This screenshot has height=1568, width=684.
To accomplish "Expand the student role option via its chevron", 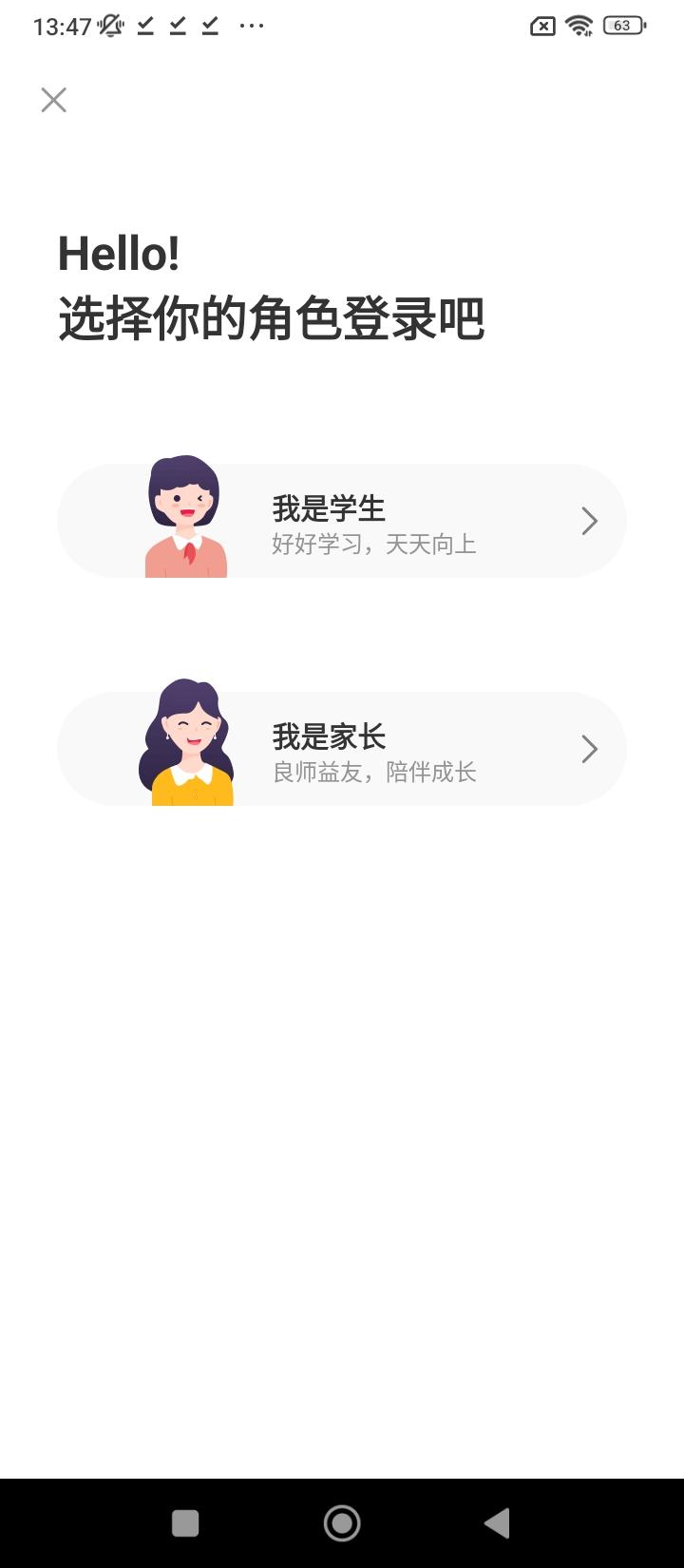I will [x=589, y=521].
